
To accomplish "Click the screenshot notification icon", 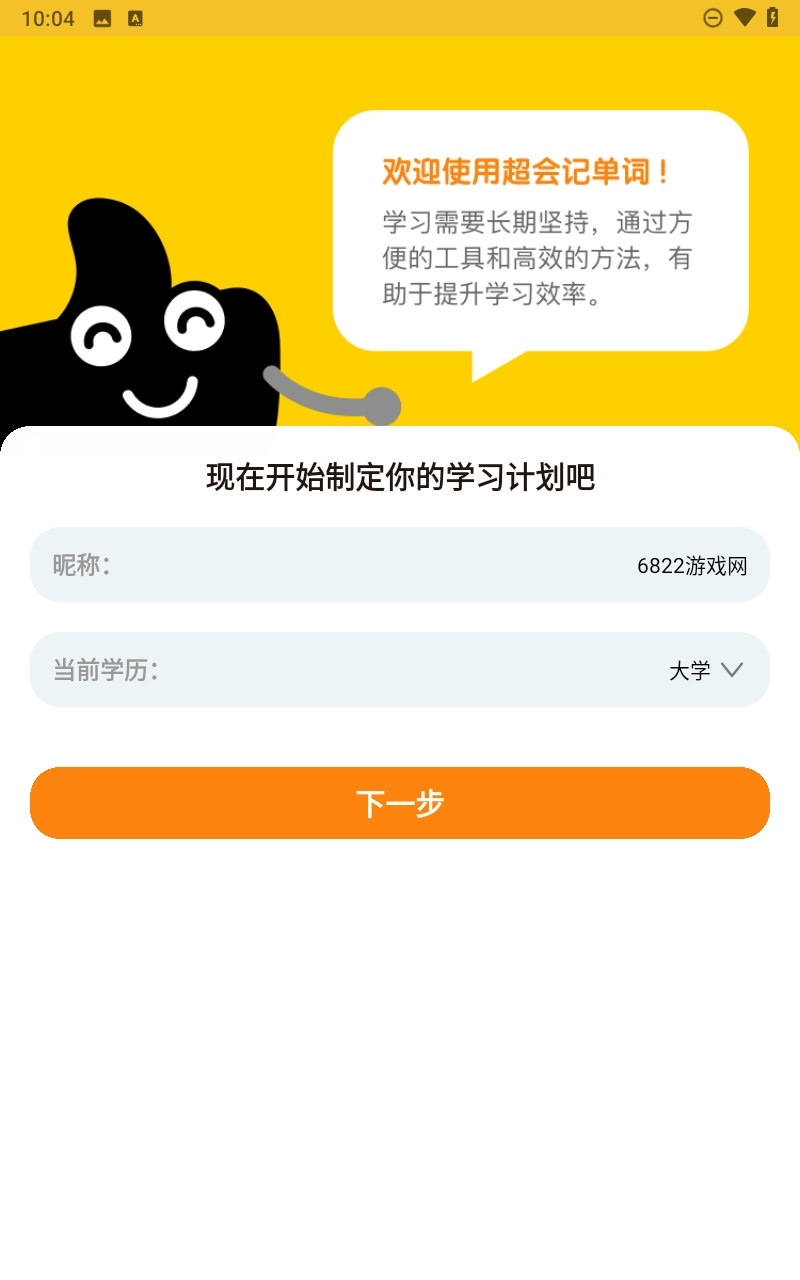I will point(101,17).
